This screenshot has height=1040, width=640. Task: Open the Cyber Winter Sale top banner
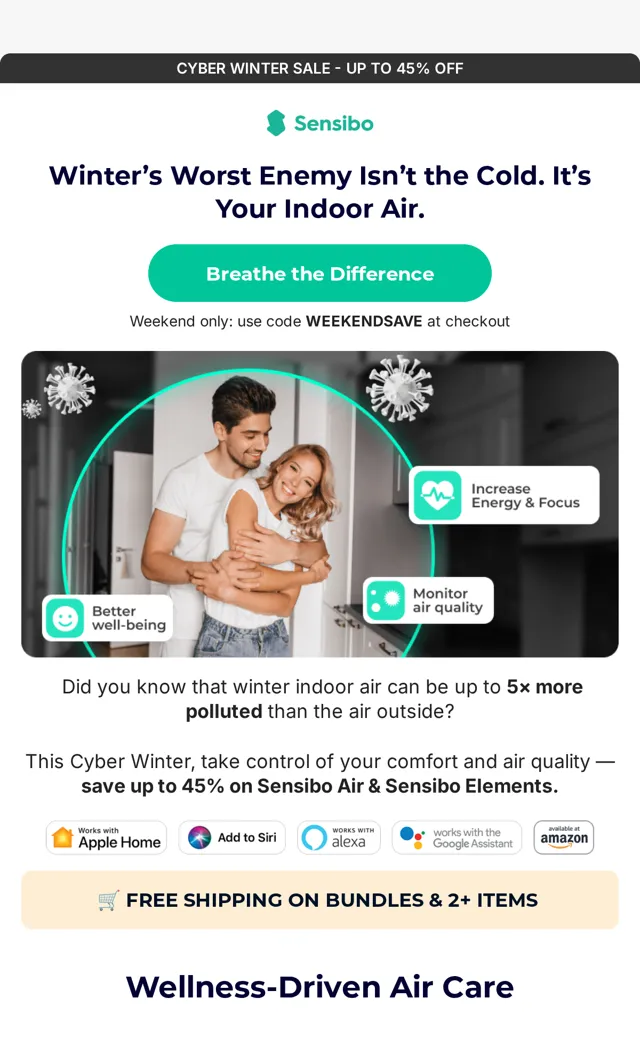click(320, 68)
